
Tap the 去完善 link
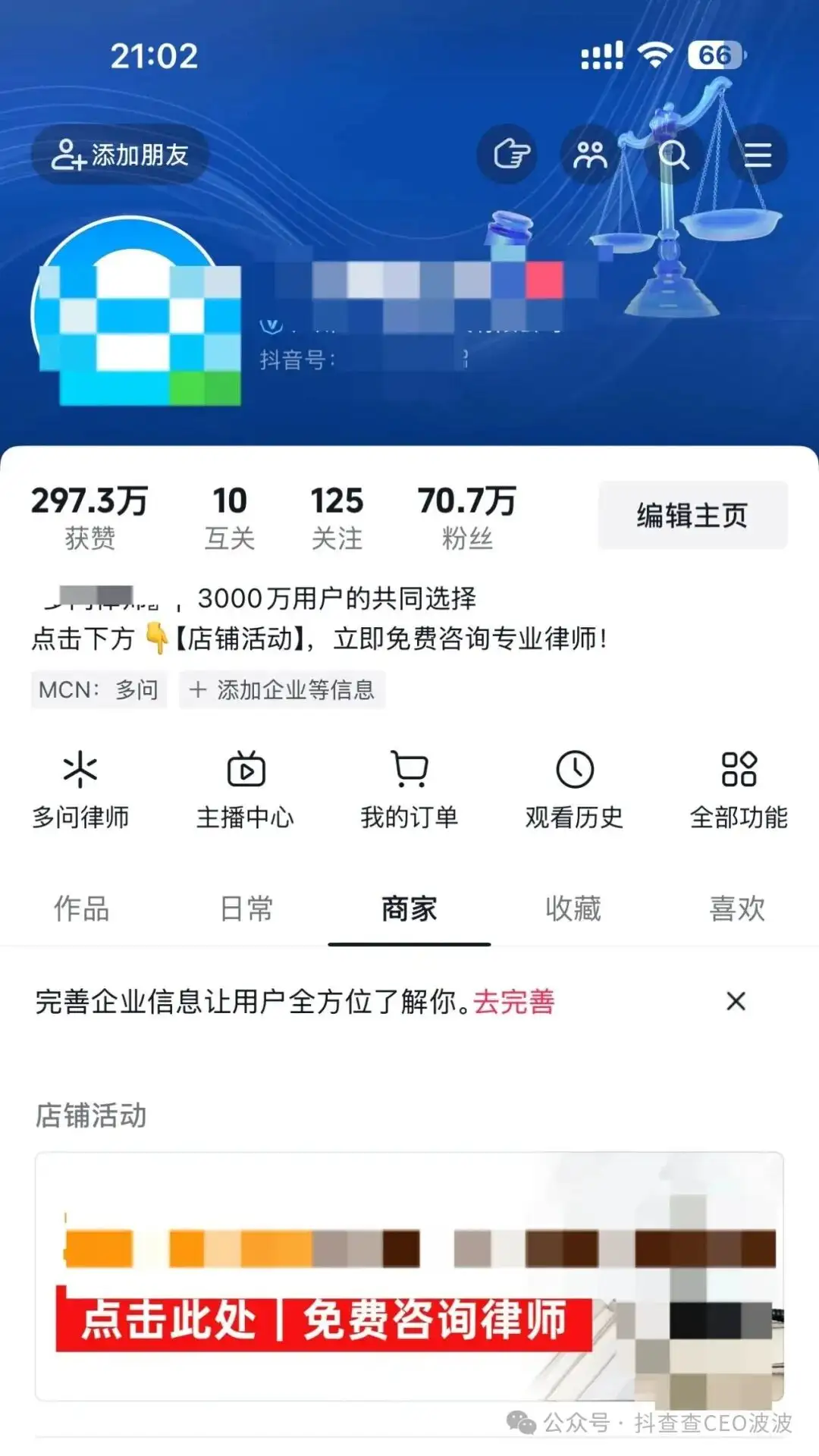(514, 1002)
